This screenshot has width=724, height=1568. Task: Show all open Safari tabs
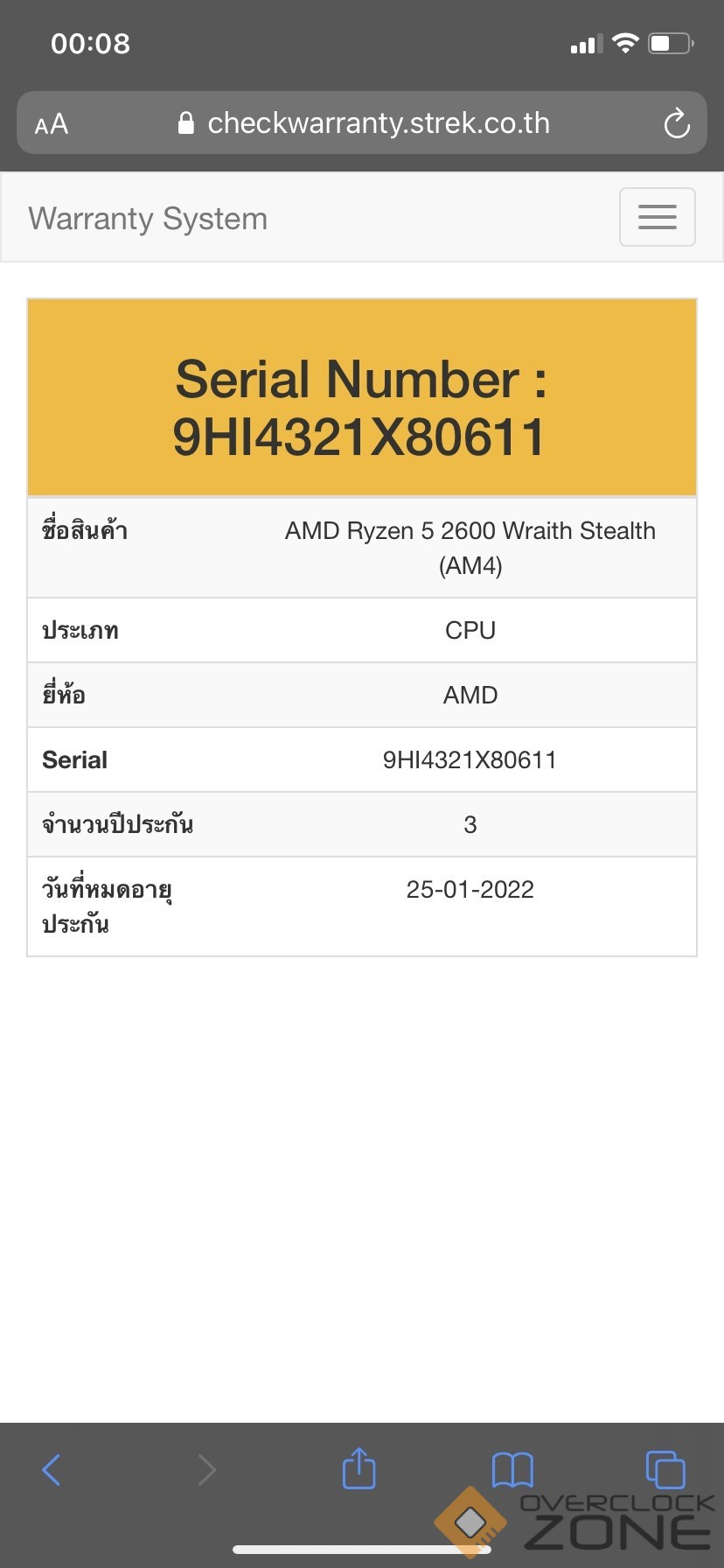click(665, 1469)
